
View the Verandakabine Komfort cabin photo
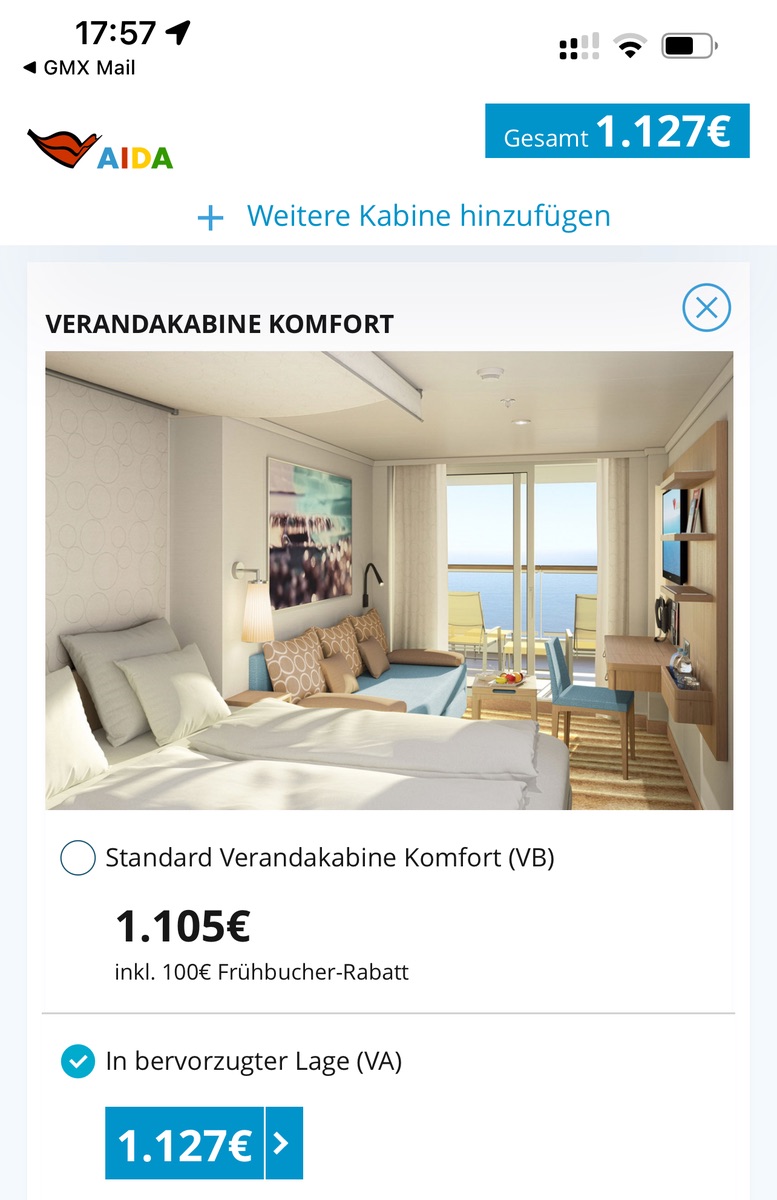pyautogui.click(x=389, y=580)
